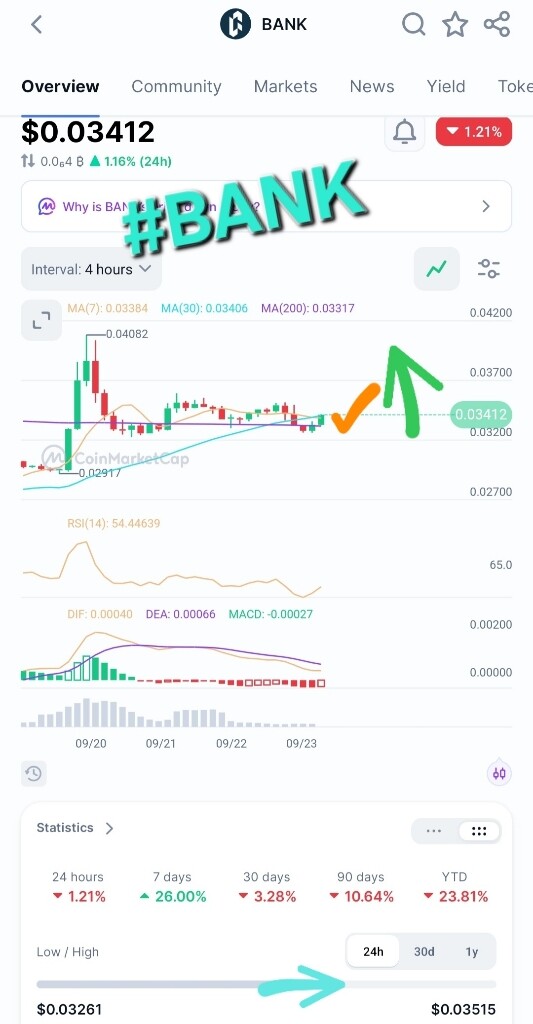Go back using the top-left arrow
Viewport: 533px width, 1024px height.
37,25
